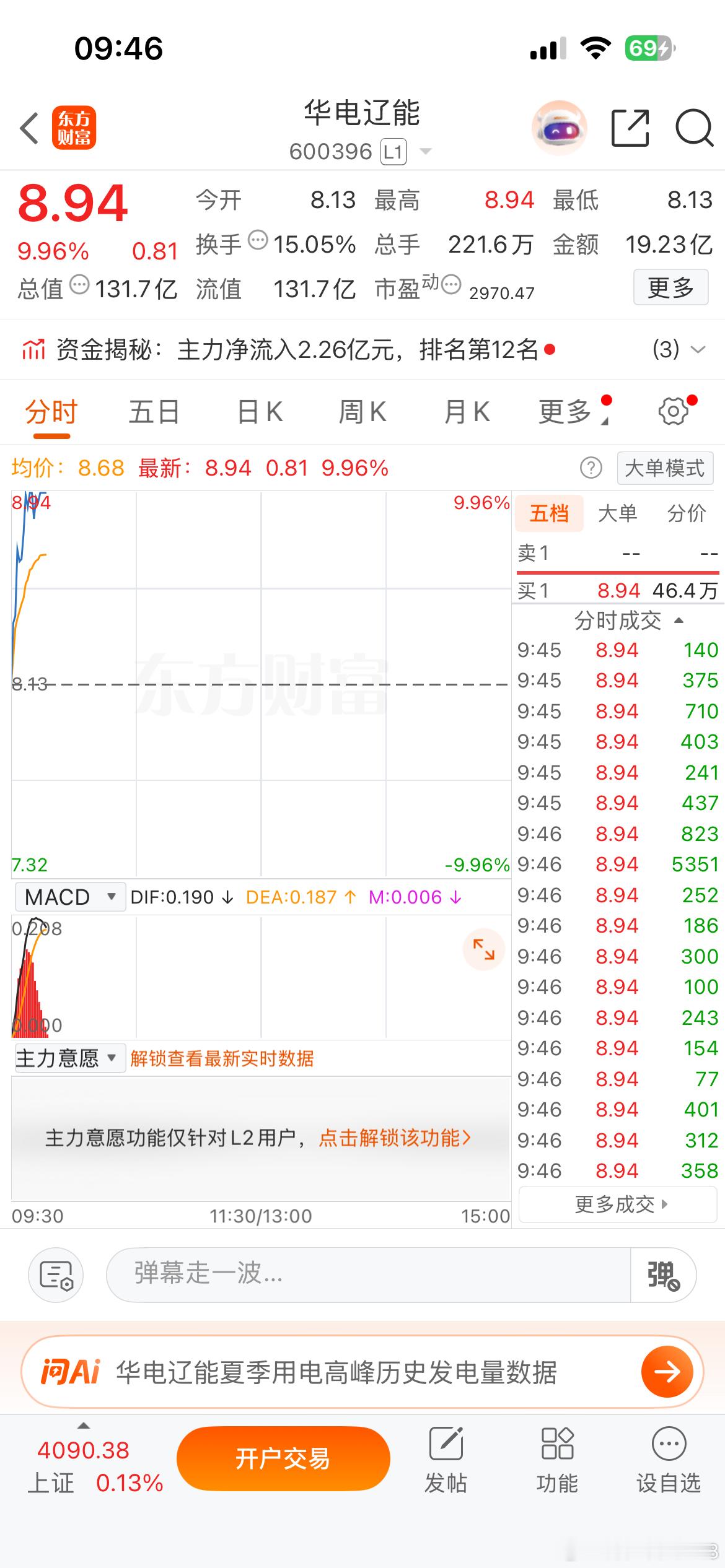Open the question mark help icon
Viewport: 725px width, 1568px height.
(591, 468)
